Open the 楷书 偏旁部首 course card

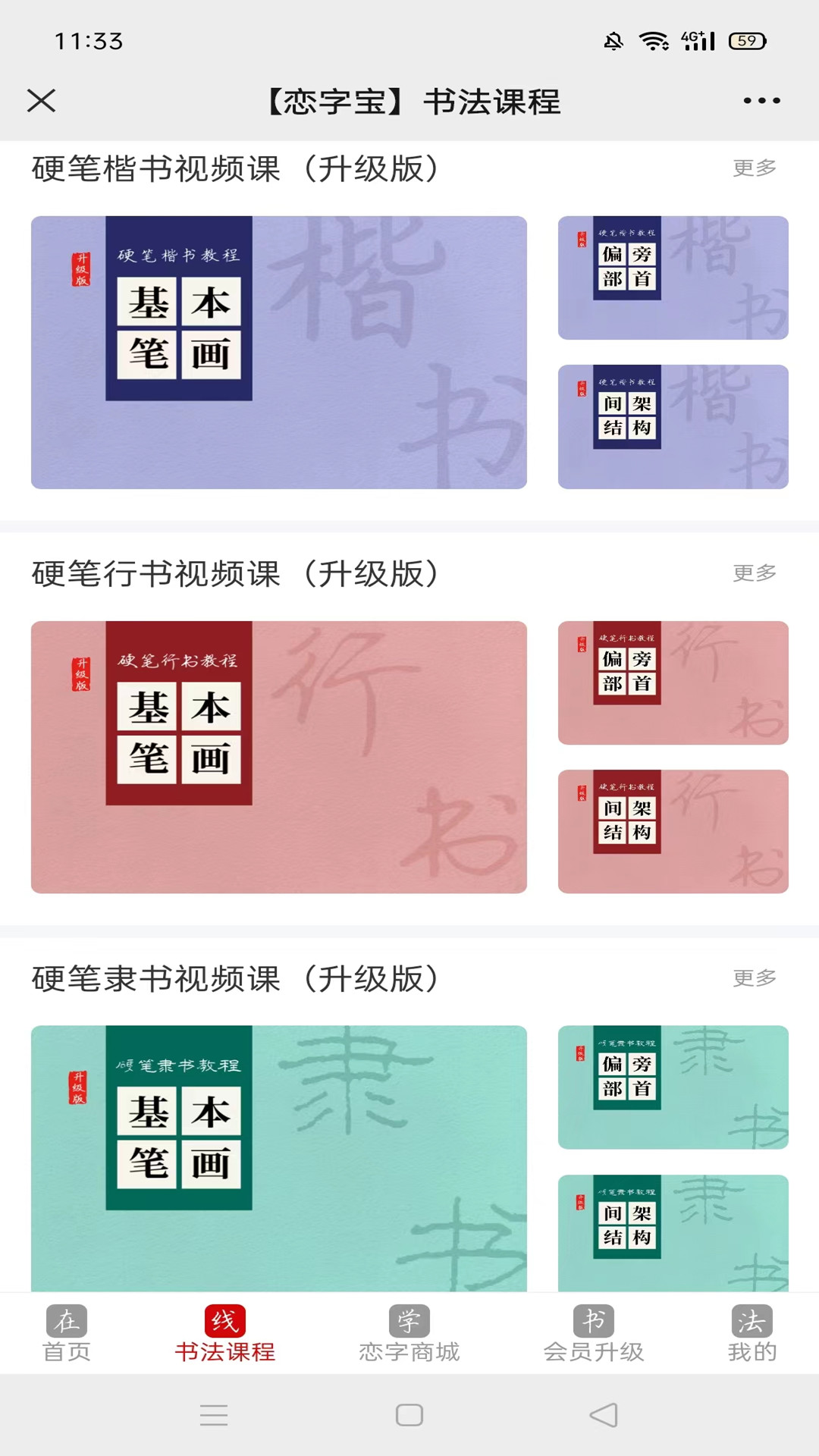coord(673,278)
